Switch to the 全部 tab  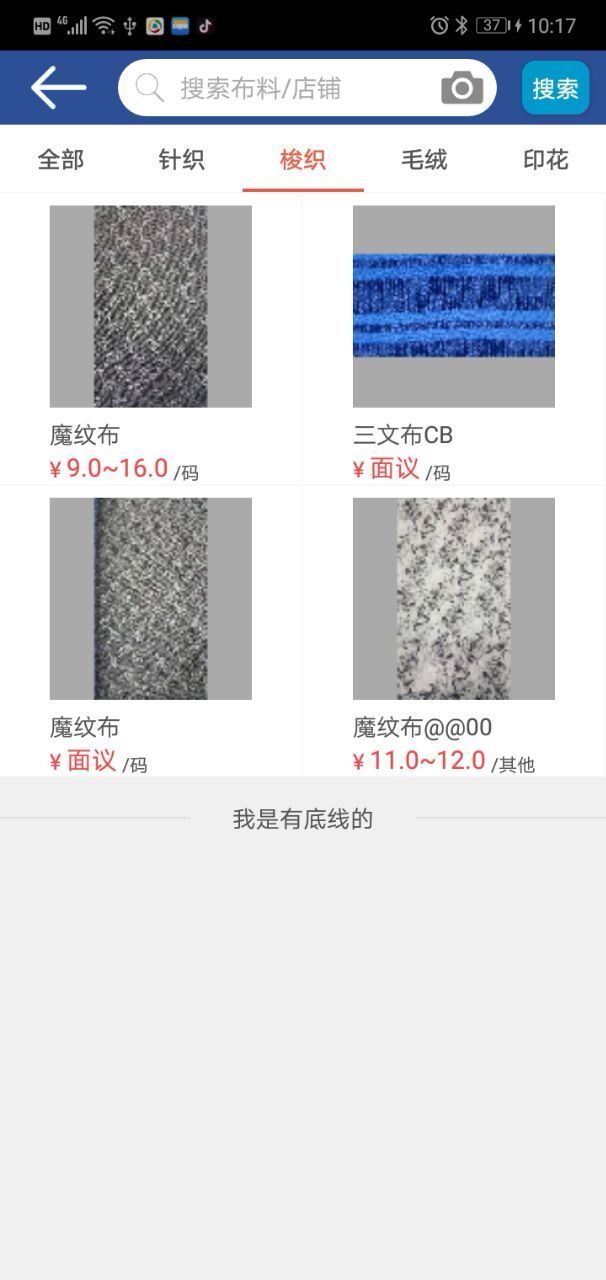[61, 159]
